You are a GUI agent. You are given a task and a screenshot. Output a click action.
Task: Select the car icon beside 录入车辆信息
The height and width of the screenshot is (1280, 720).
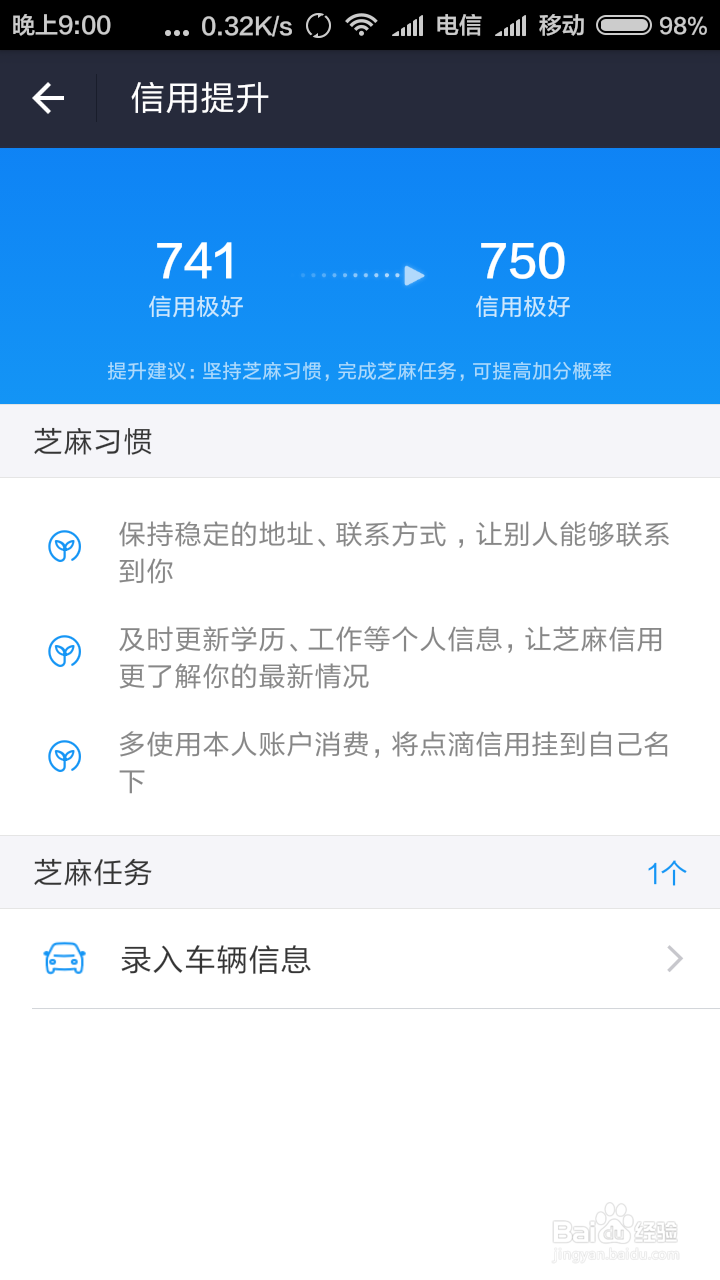[x=64, y=959]
